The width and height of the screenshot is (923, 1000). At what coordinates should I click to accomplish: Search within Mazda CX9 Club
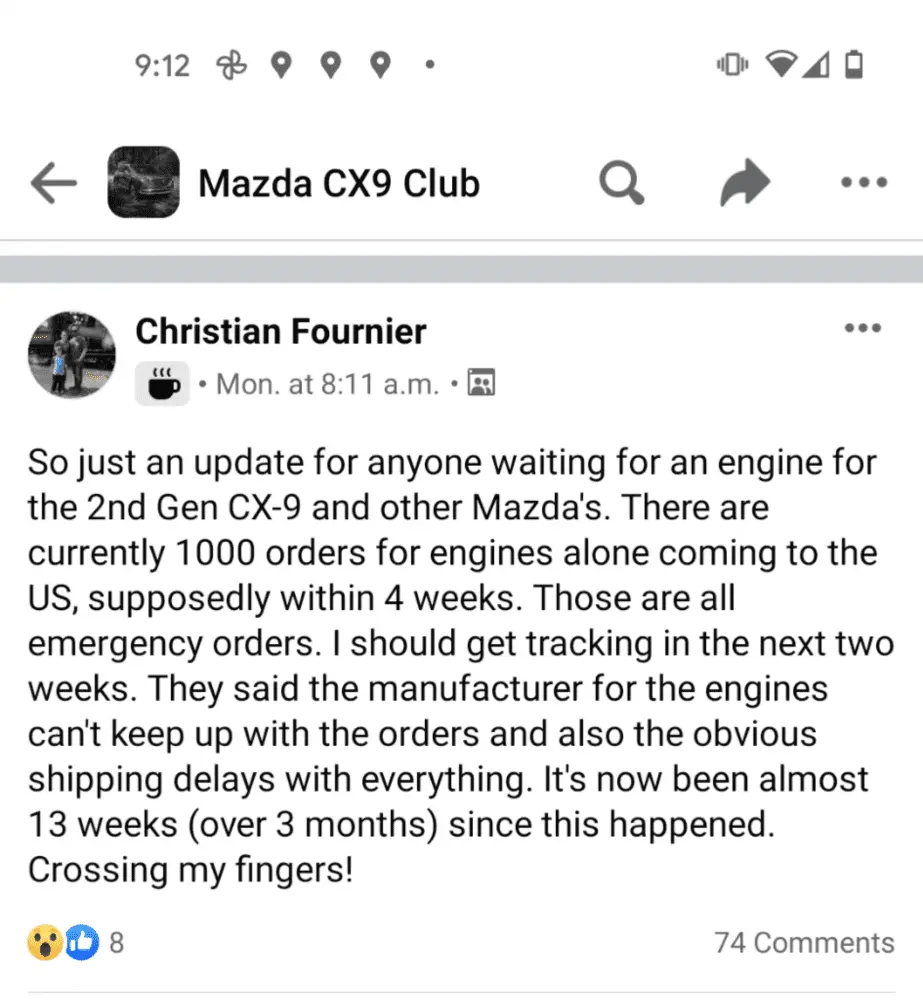tap(621, 184)
